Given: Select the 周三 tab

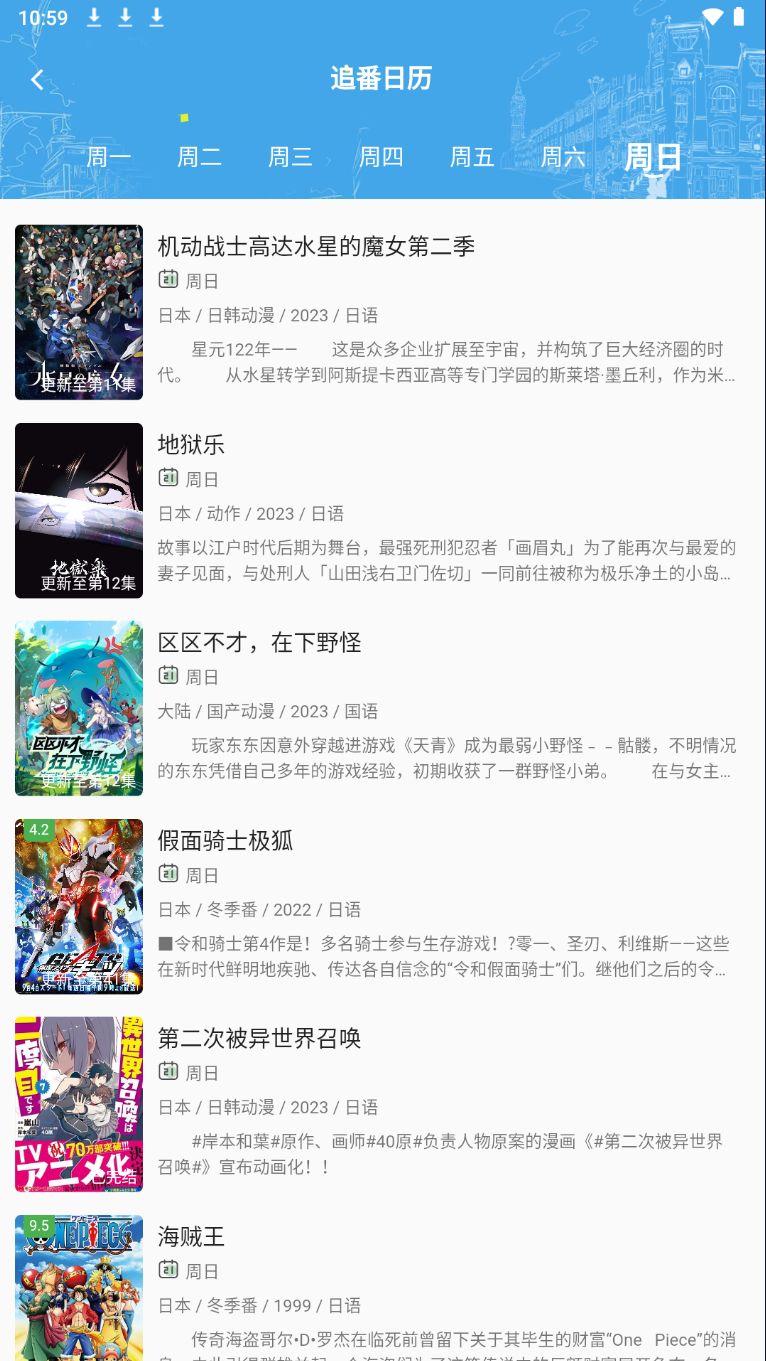Looking at the screenshot, I should (x=290, y=157).
